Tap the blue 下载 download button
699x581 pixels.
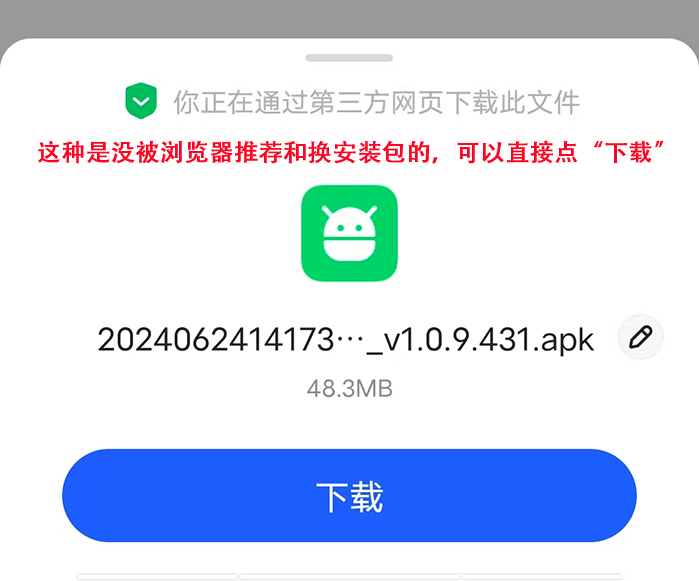point(349,496)
